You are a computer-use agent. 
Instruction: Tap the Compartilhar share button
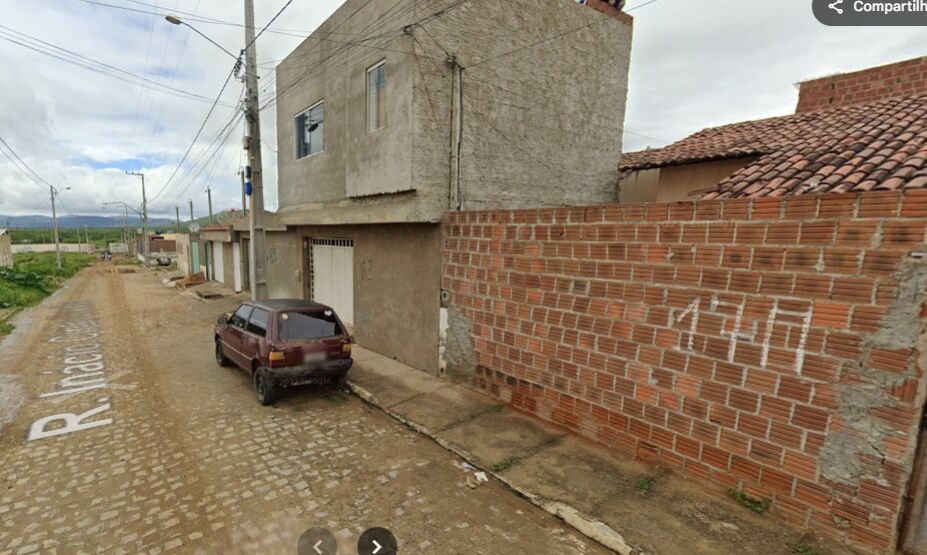tap(872, 8)
